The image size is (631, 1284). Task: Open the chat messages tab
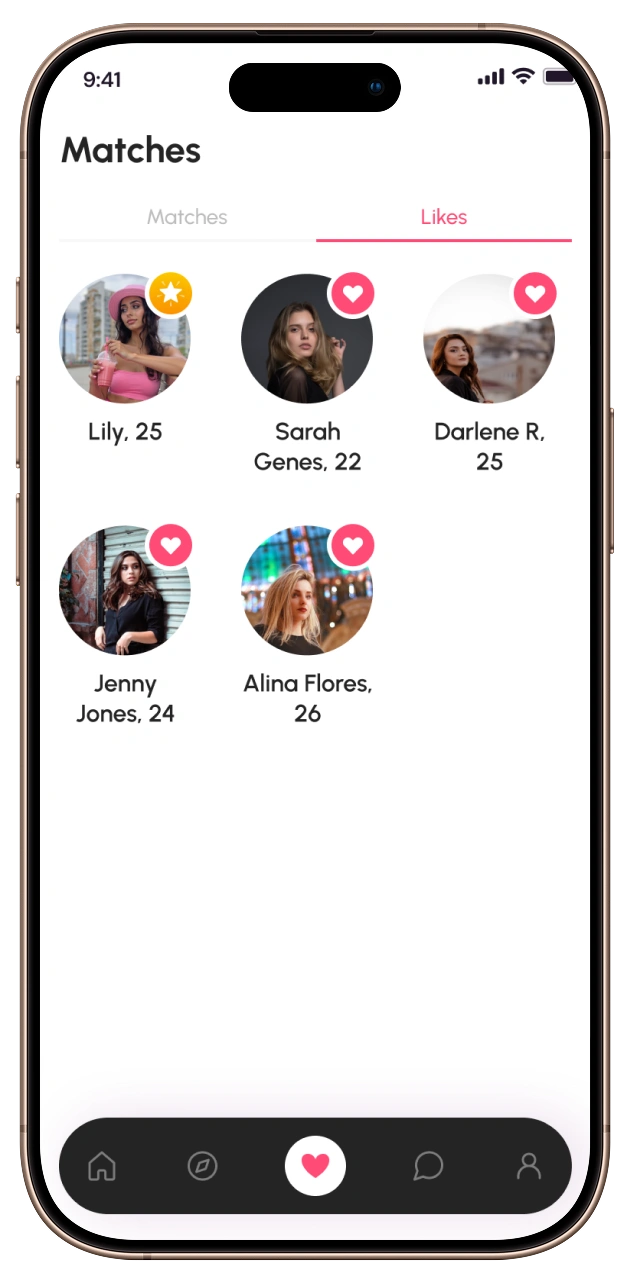click(428, 1166)
